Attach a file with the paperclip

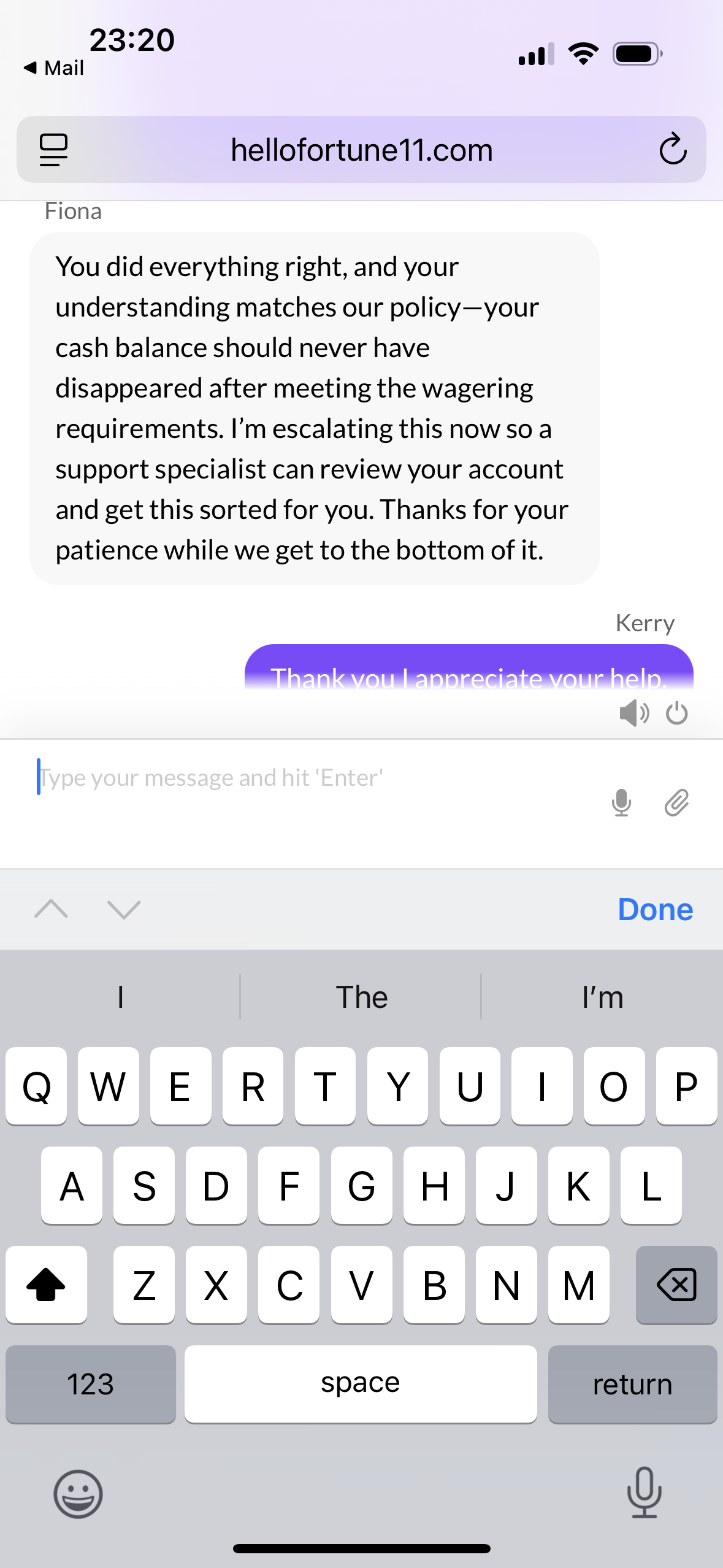point(676,802)
